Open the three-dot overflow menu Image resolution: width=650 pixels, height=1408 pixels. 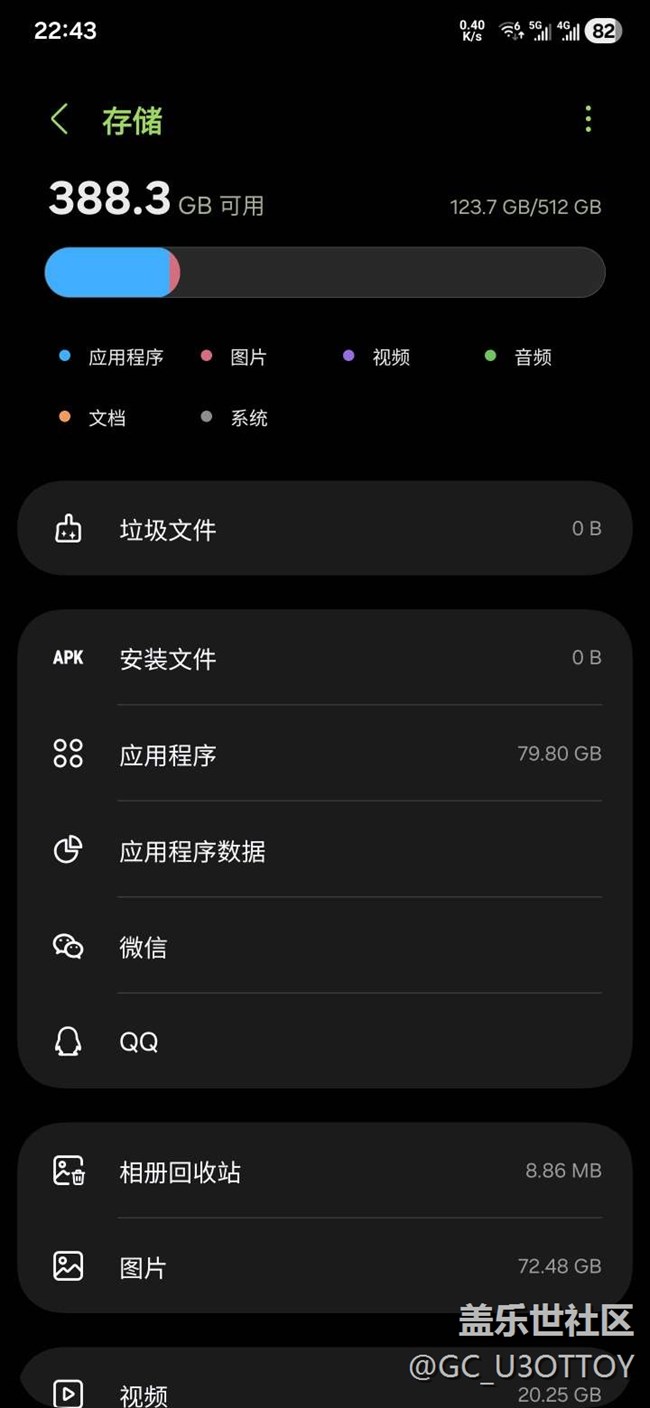pos(588,119)
